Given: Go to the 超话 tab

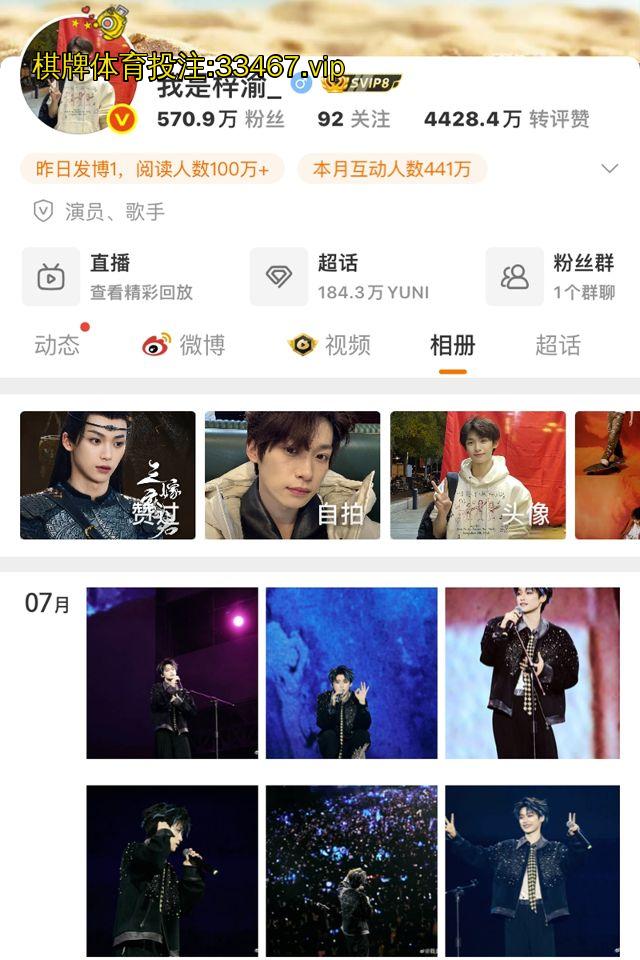Looking at the screenshot, I should [x=557, y=345].
